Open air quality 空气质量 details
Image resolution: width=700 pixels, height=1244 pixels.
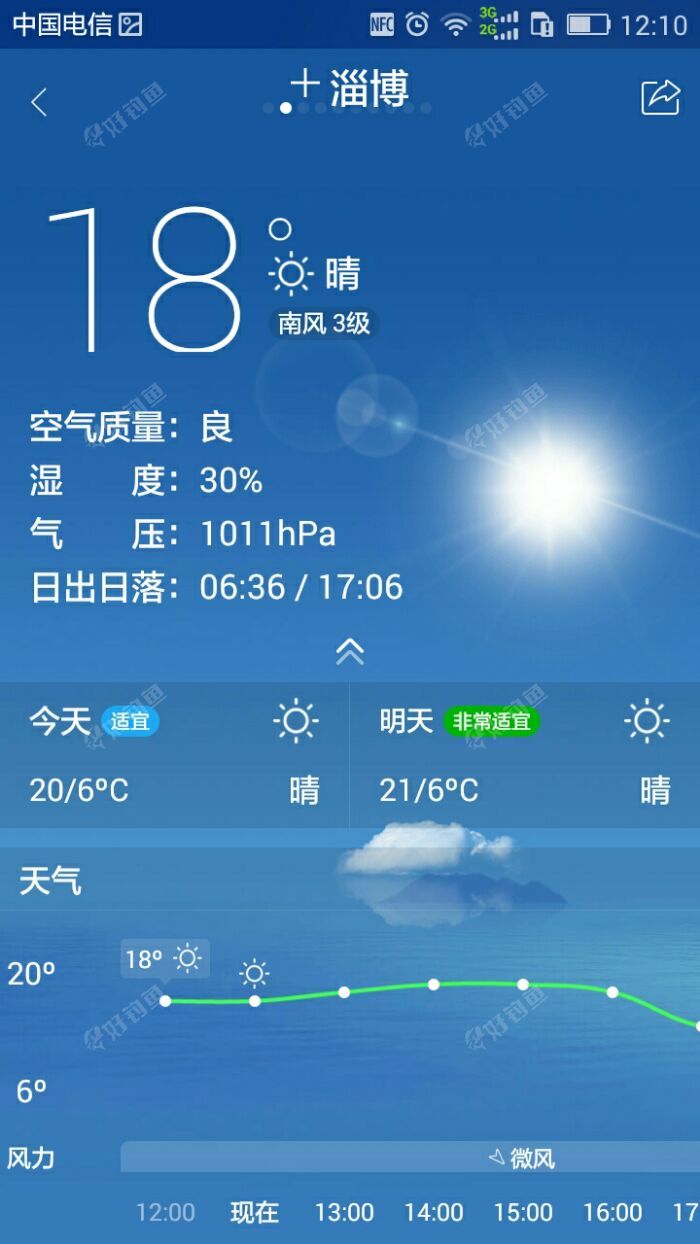tap(130, 427)
